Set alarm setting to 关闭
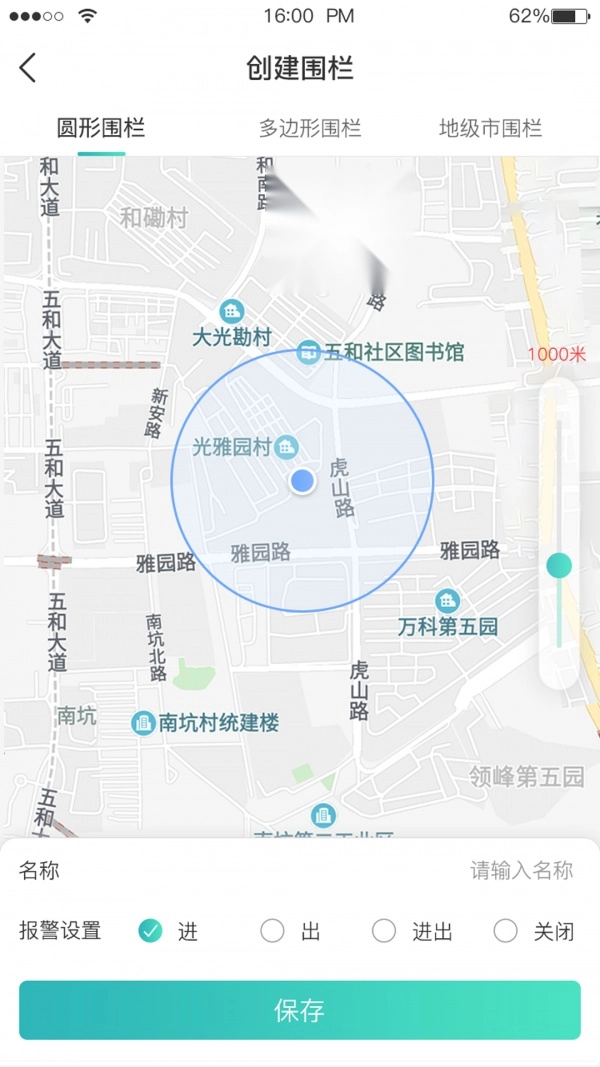This screenshot has height=1067, width=600. coord(506,931)
